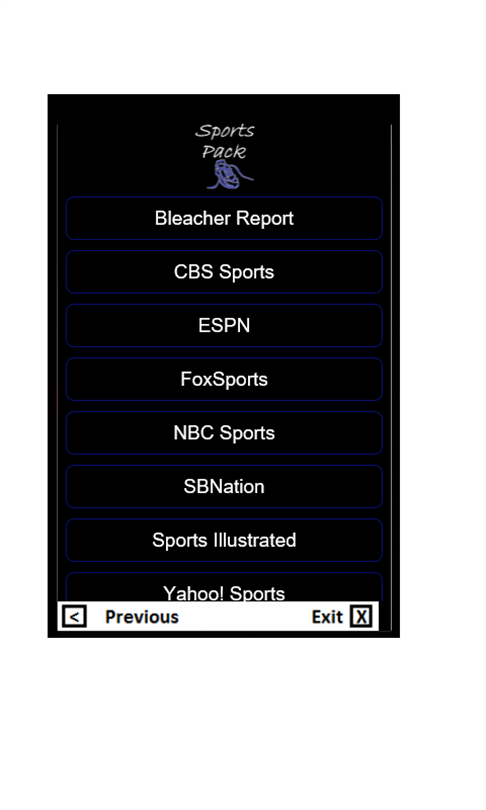This screenshot has width=486, height=810.
Task: Open Yahoo! Sports
Action: [224, 587]
